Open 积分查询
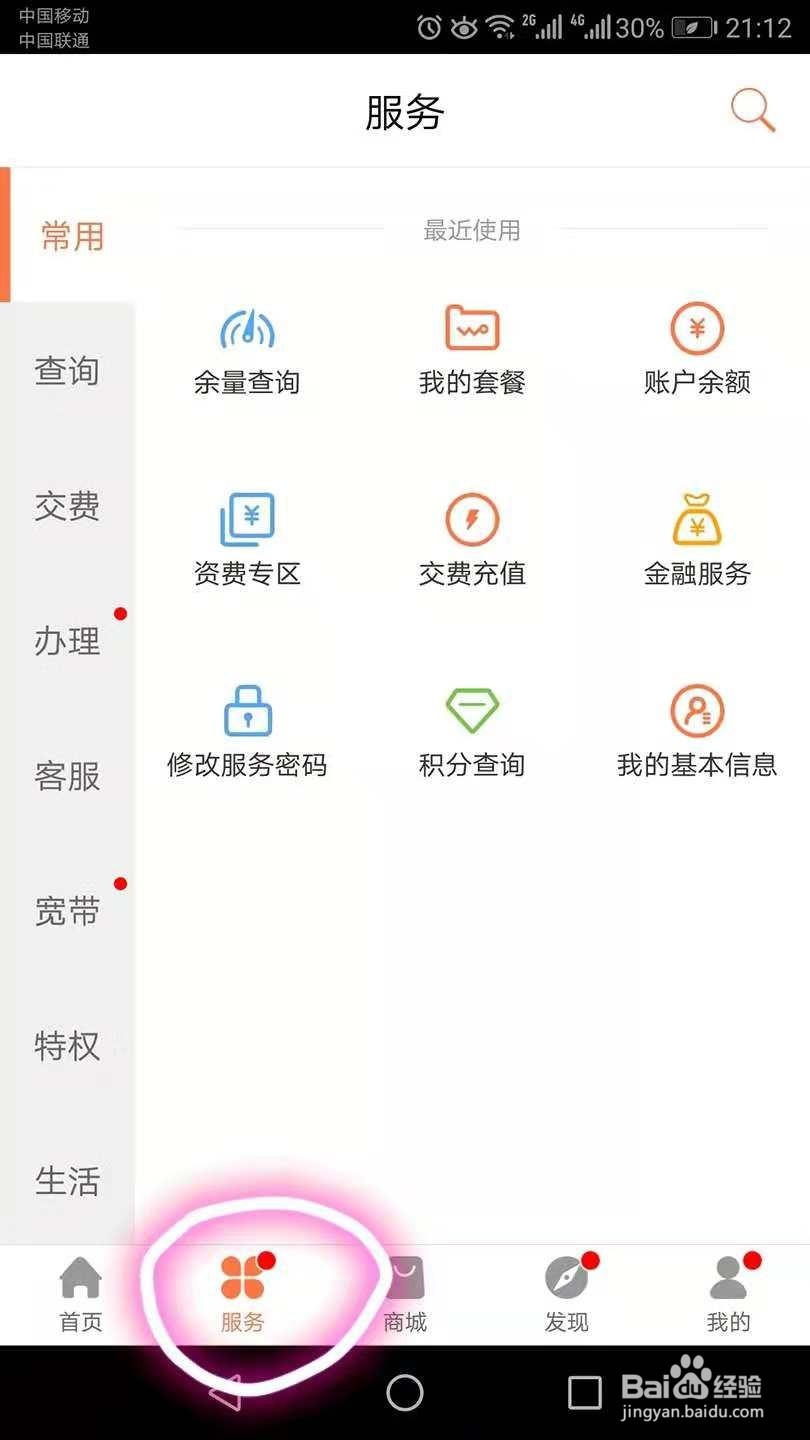810x1440 pixels. [x=472, y=733]
